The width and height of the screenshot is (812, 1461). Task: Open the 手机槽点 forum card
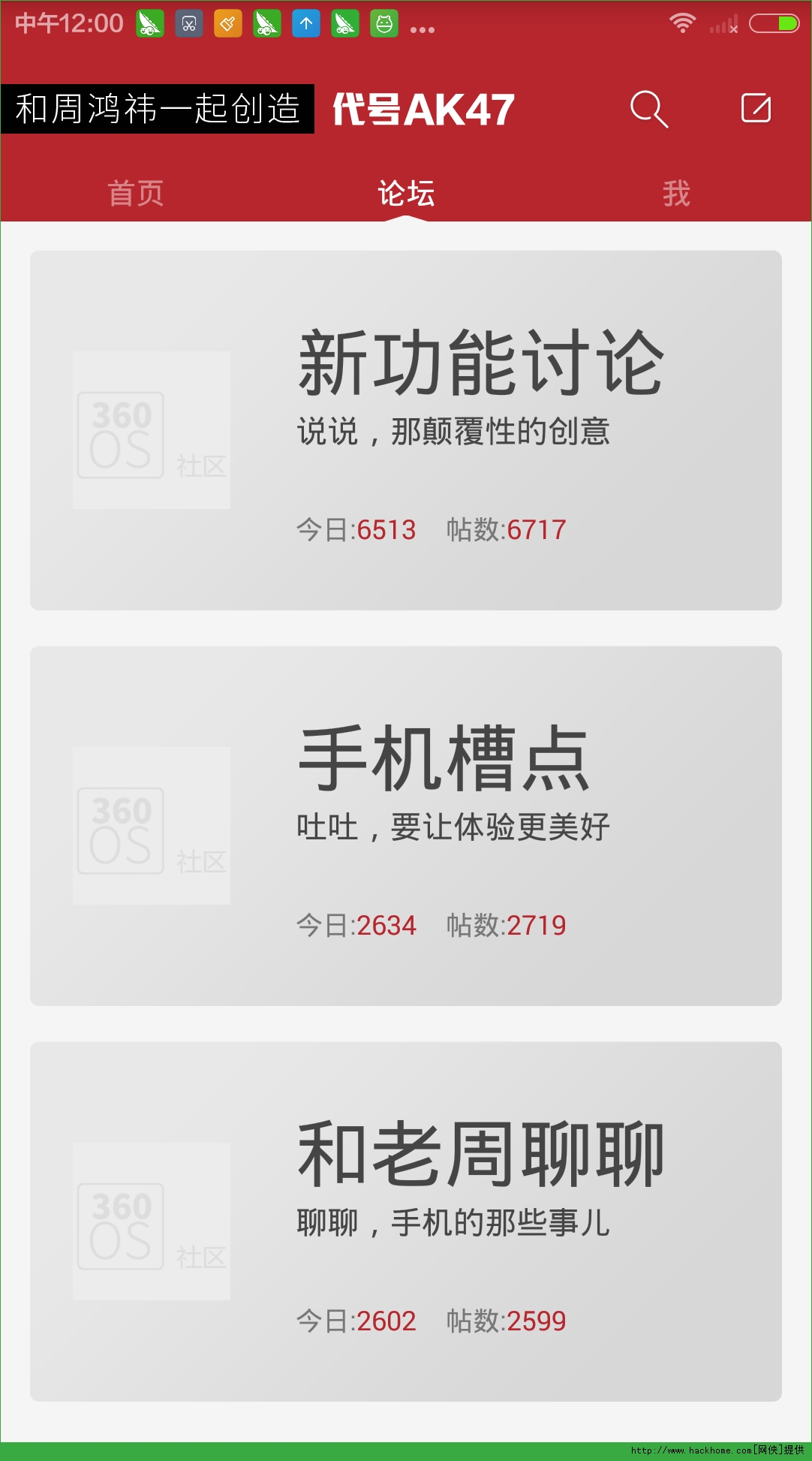[406, 826]
